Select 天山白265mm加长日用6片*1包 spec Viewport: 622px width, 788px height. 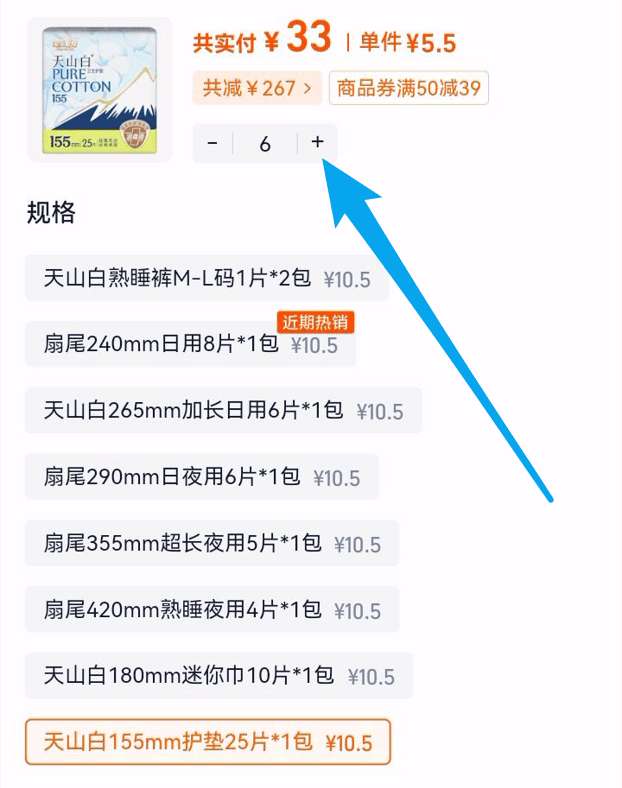222,411
